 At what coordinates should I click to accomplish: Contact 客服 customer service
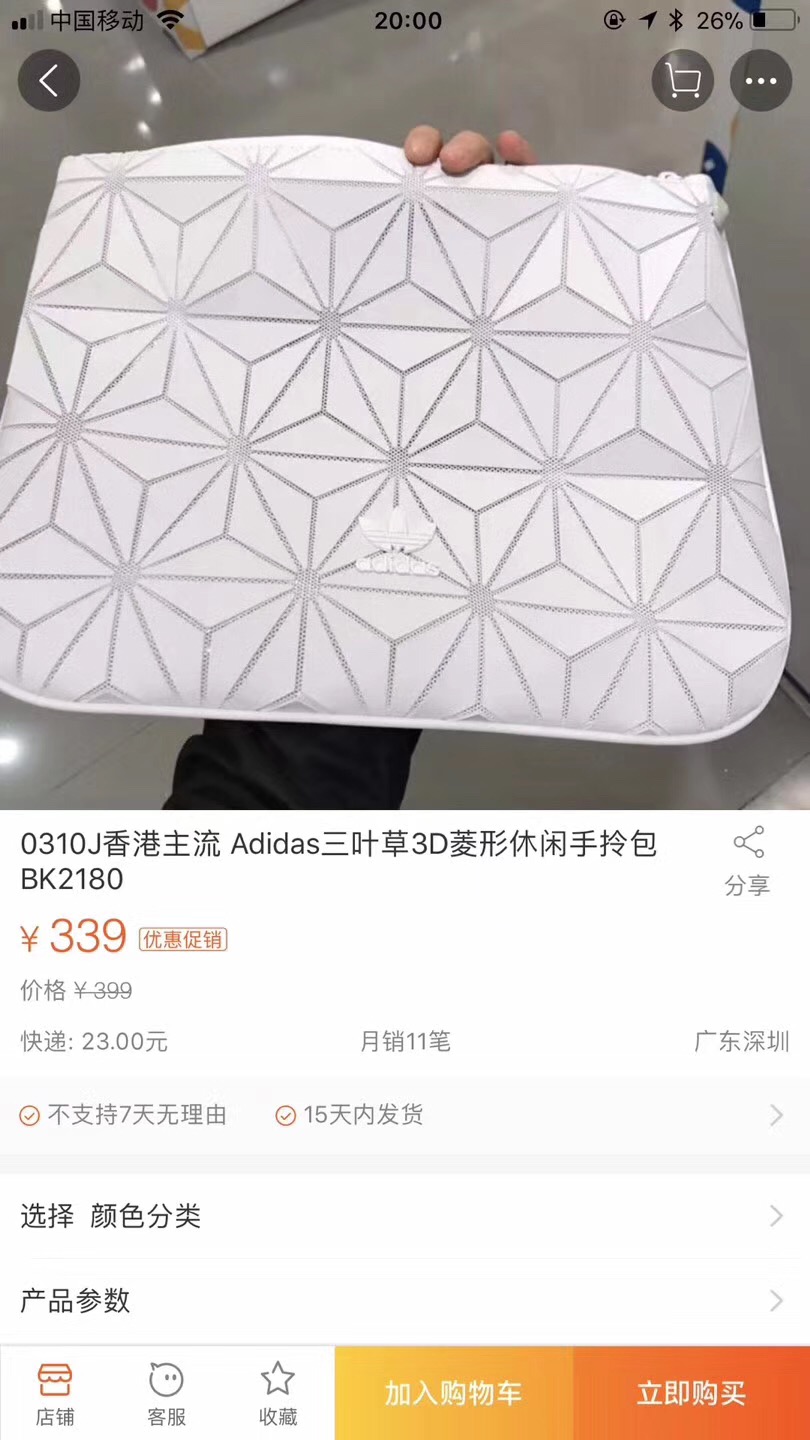click(x=166, y=1393)
